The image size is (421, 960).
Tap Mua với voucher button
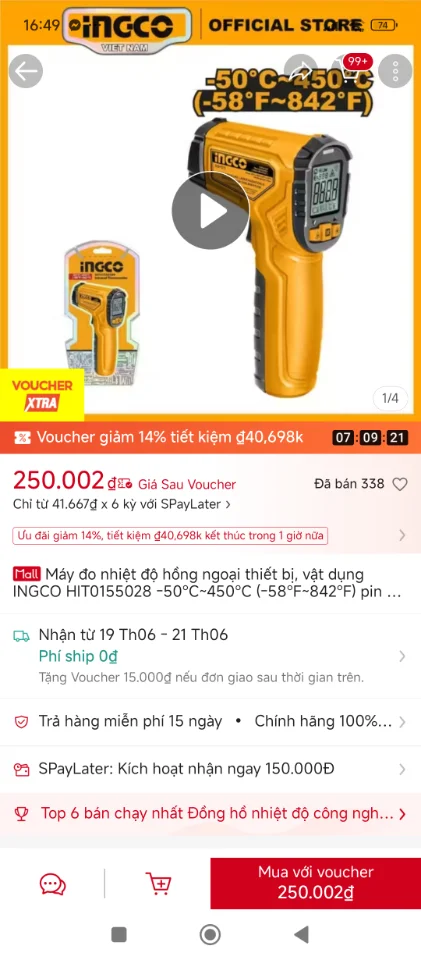click(316, 883)
